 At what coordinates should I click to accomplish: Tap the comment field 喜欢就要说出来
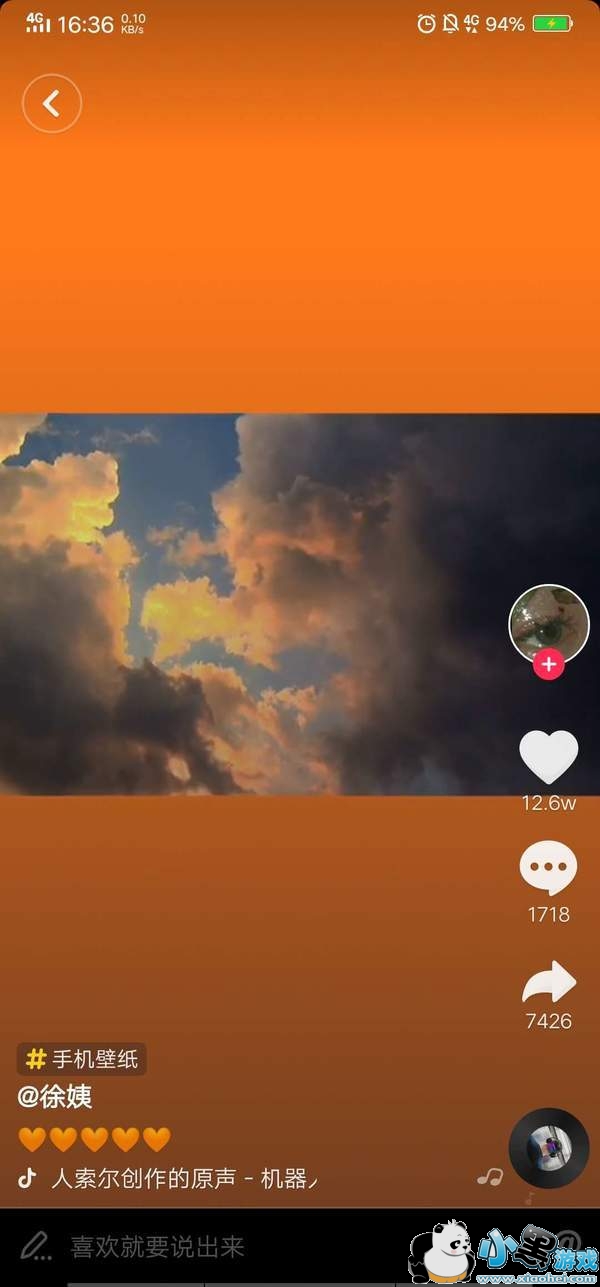[157, 1246]
